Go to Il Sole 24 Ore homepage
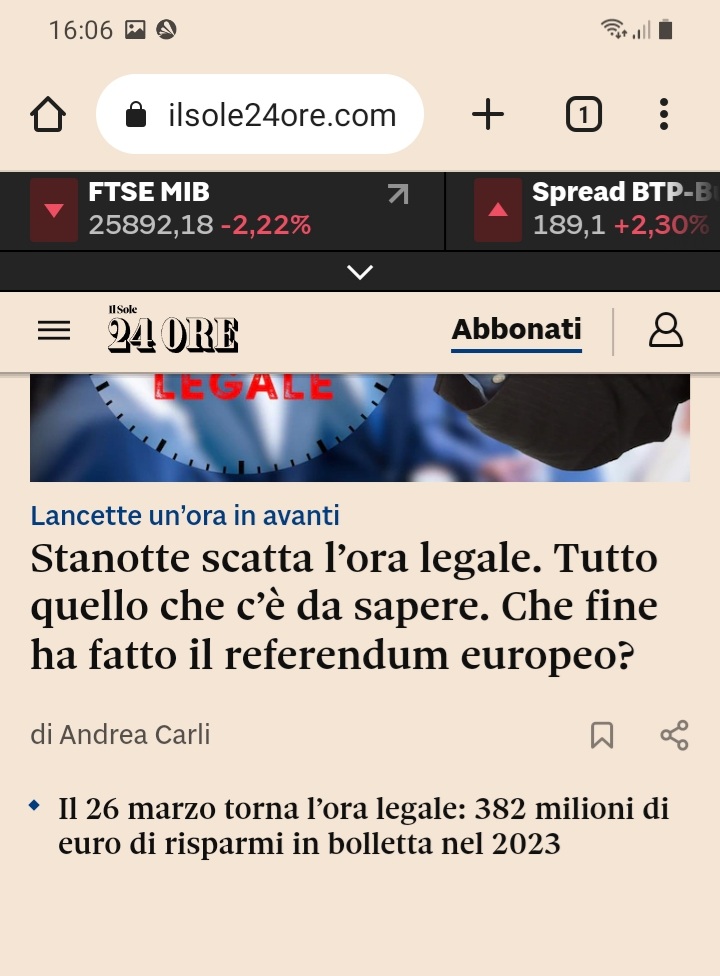This screenshot has width=720, height=976. pyautogui.click(x=173, y=331)
